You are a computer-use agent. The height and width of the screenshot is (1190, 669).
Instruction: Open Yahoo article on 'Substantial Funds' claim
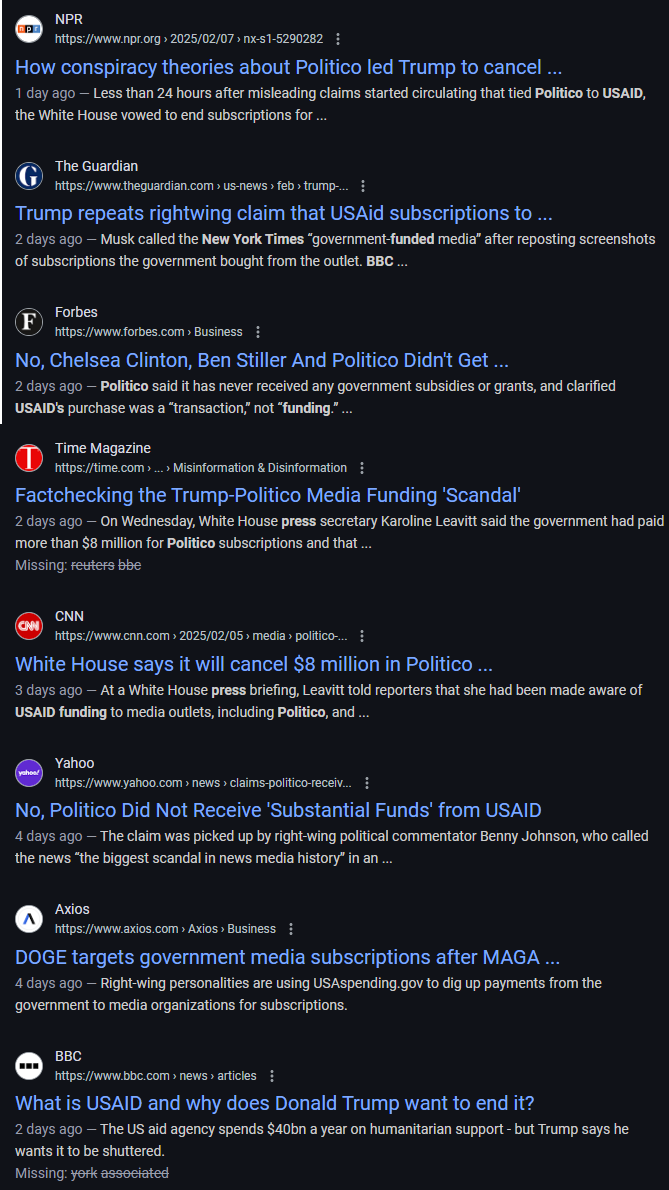tap(278, 810)
